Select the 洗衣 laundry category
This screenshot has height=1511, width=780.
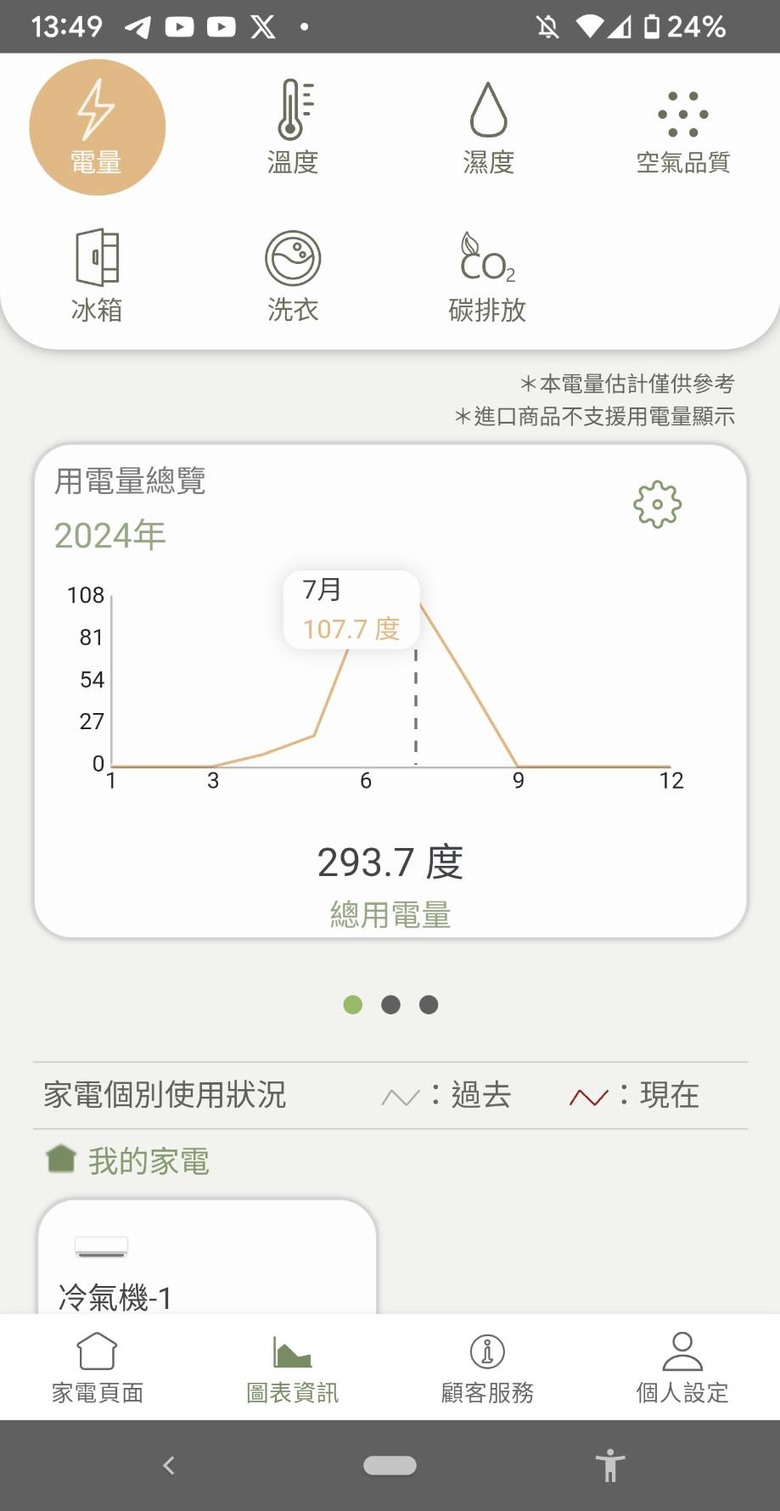pos(293,275)
